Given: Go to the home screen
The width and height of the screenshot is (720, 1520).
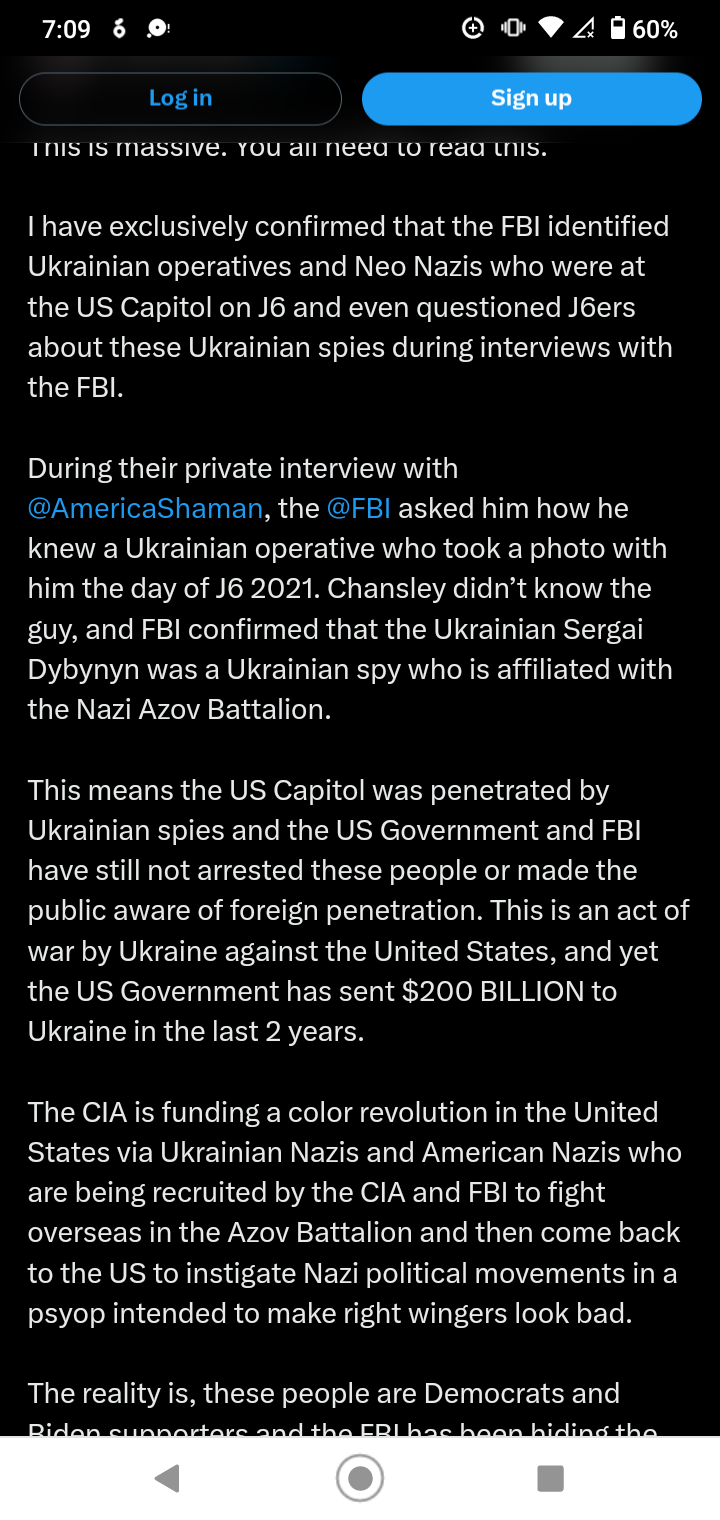Looking at the screenshot, I should 360,1478.
